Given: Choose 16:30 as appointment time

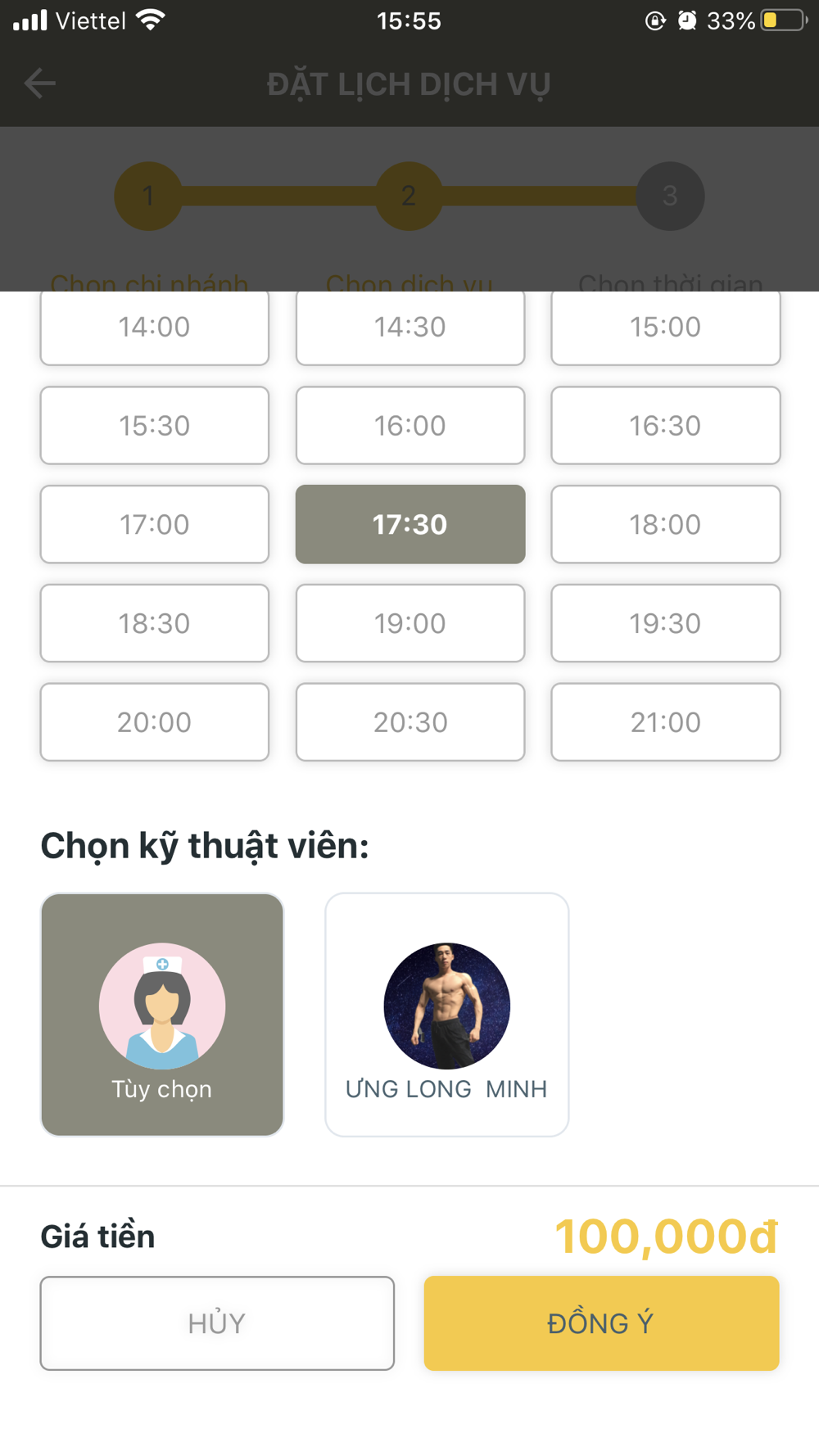Looking at the screenshot, I should click(665, 426).
